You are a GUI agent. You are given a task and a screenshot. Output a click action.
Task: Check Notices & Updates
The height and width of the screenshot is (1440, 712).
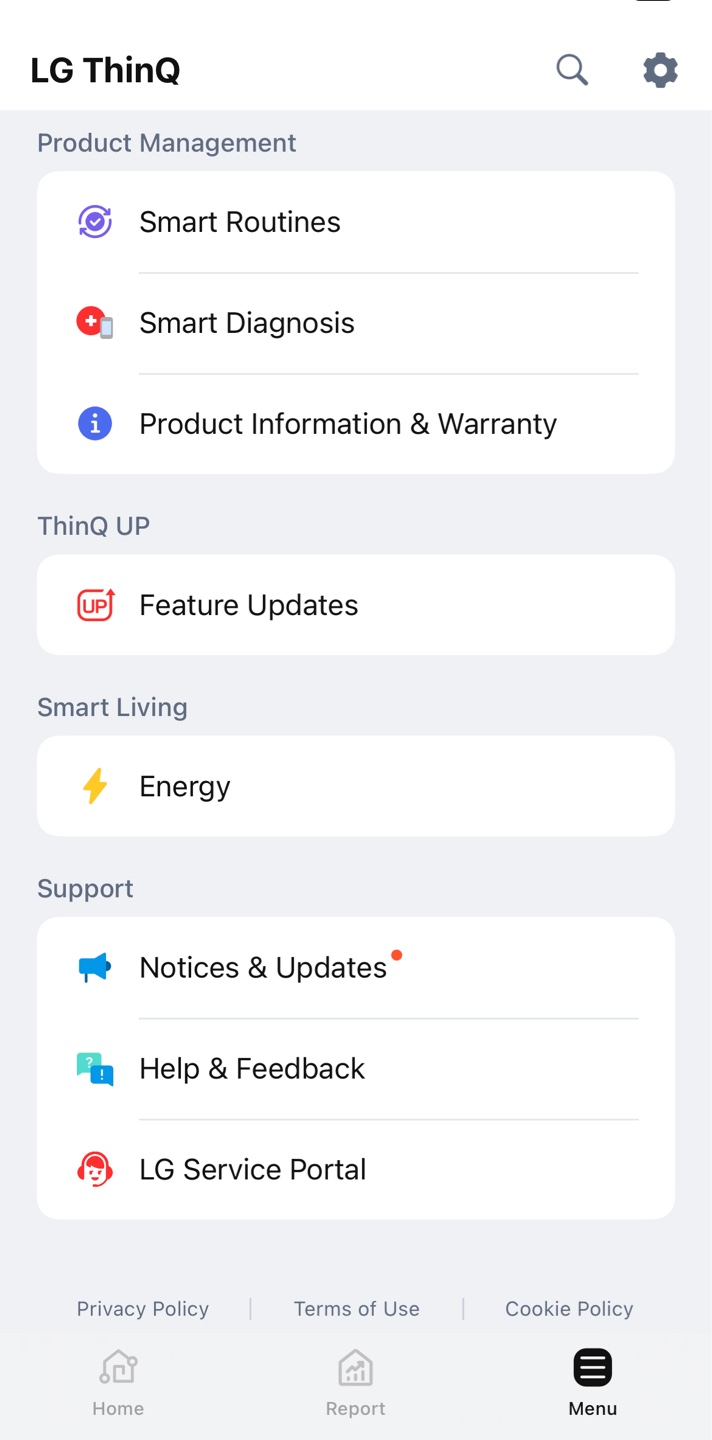point(355,968)
